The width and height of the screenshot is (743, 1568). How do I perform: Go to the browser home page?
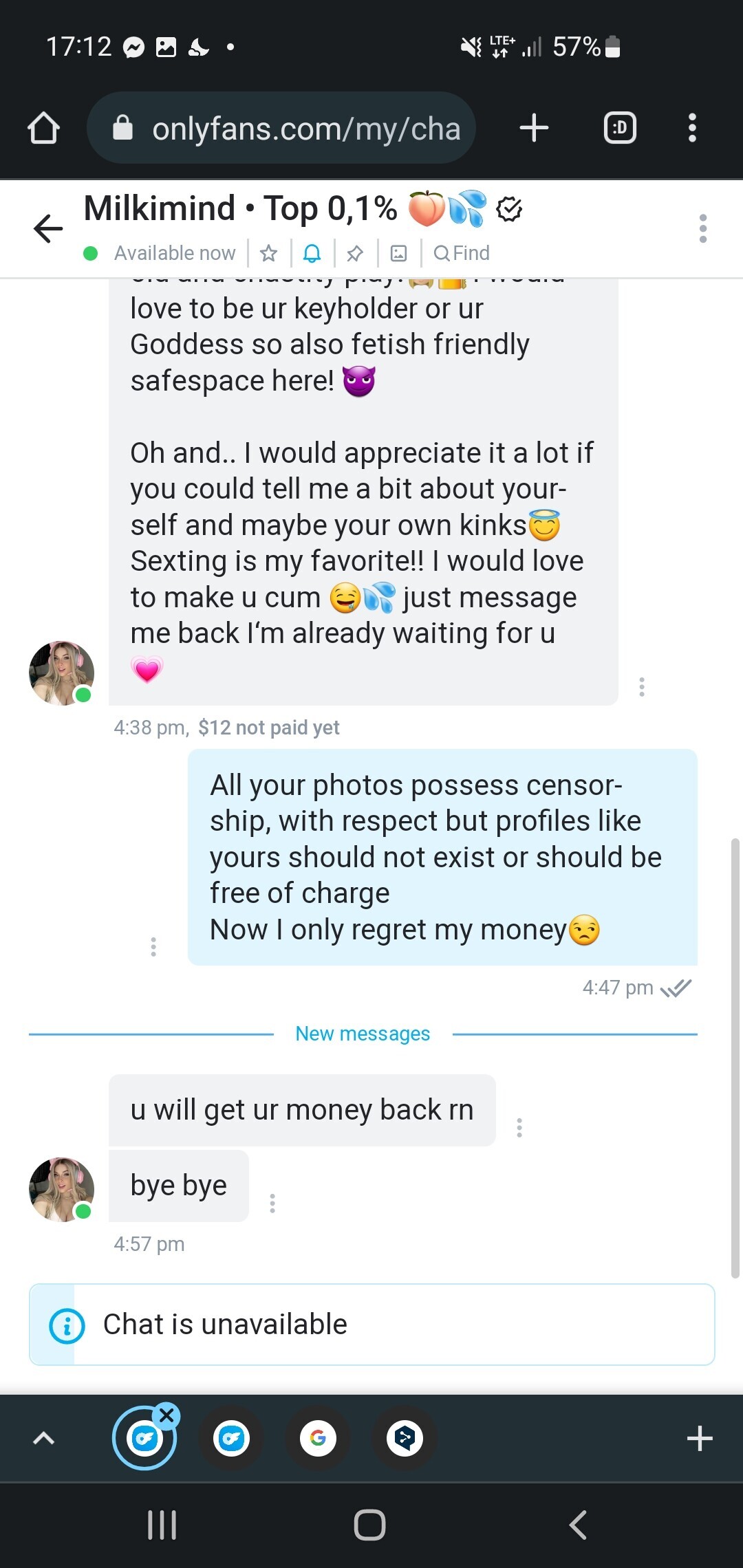(x=43, y=128)
